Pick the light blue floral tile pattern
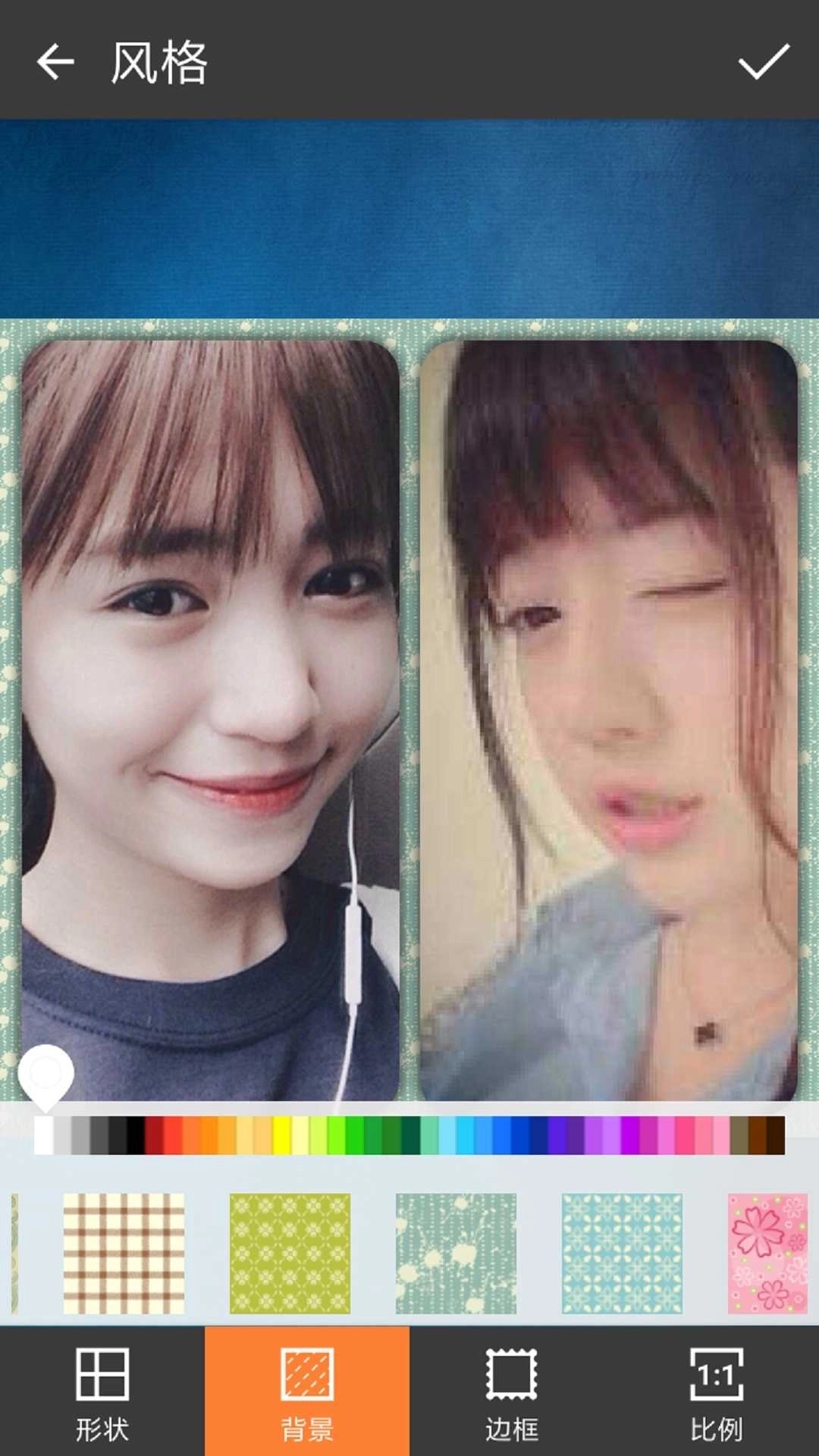This screenshot has width=819, height=1456. point(622,1253)
